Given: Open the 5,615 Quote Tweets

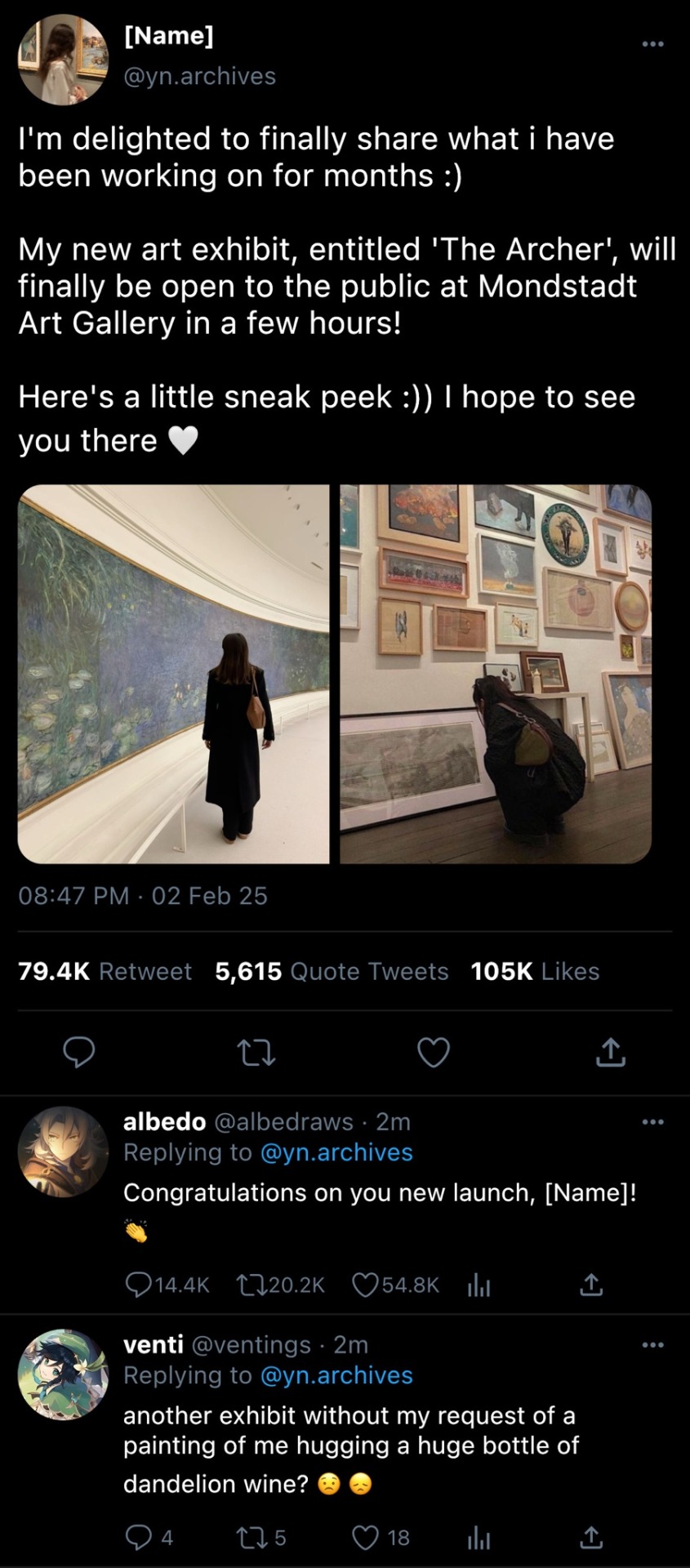Looking at the screenshot, I should pyautogui.click(x=332, y=971).
